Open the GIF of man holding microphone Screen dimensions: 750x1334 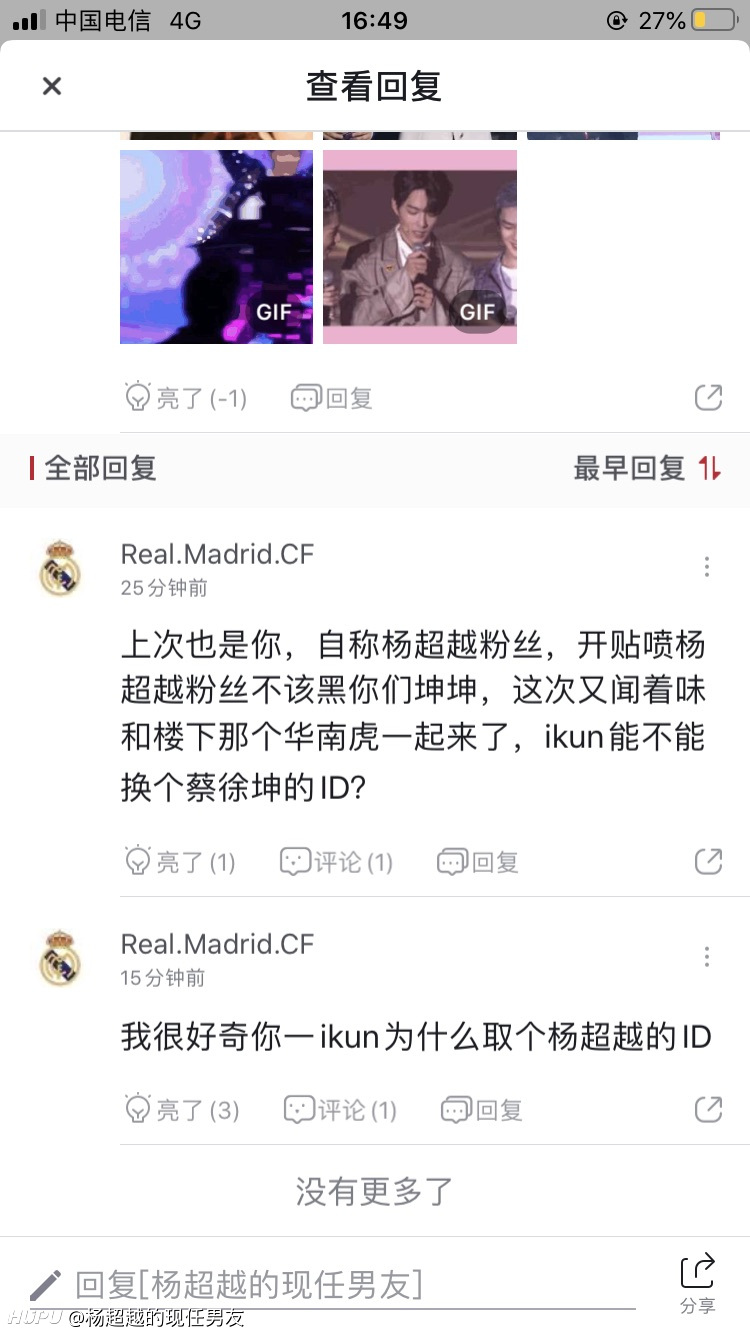420,247
